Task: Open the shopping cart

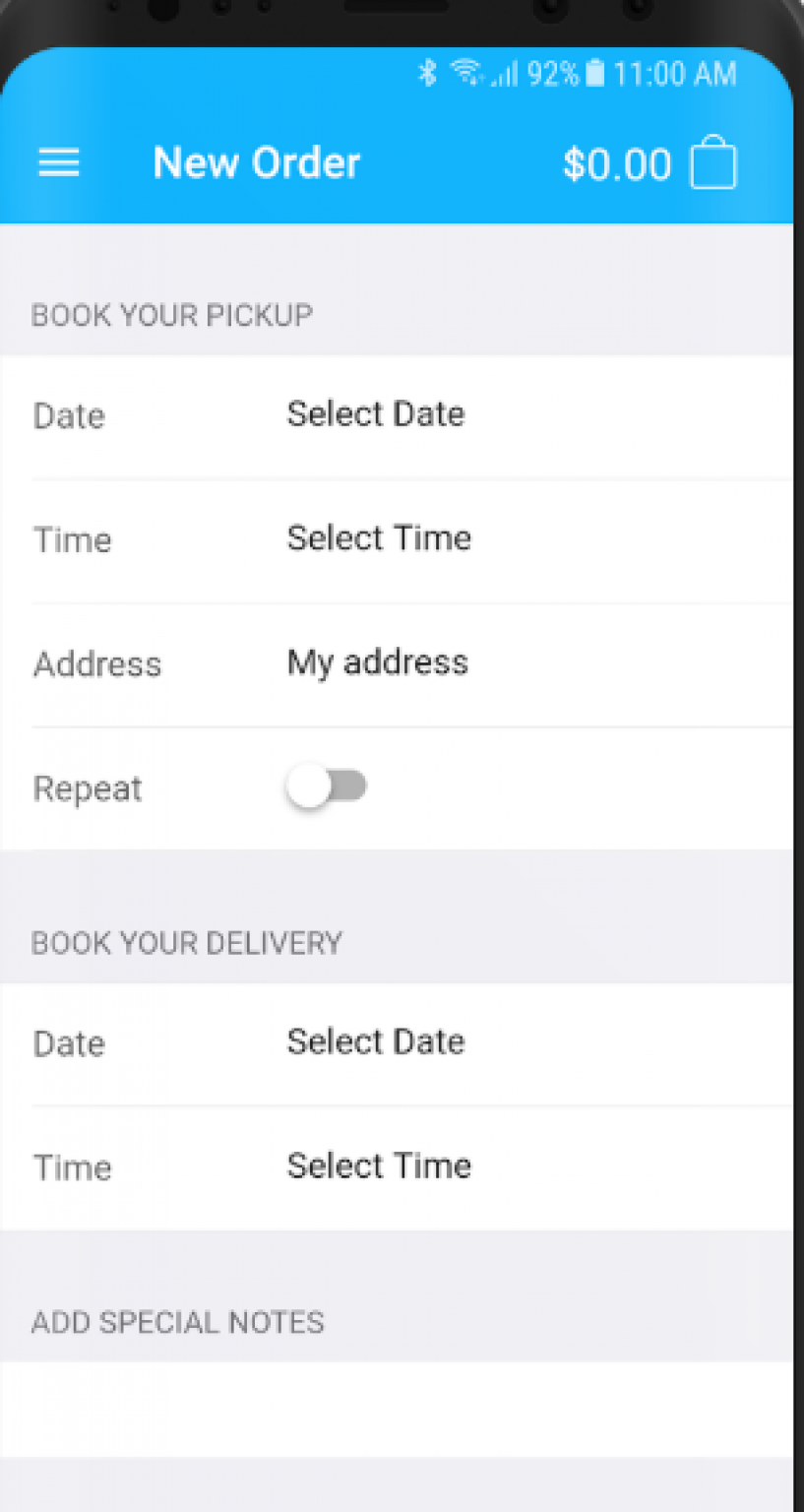Action: point(715,162)
